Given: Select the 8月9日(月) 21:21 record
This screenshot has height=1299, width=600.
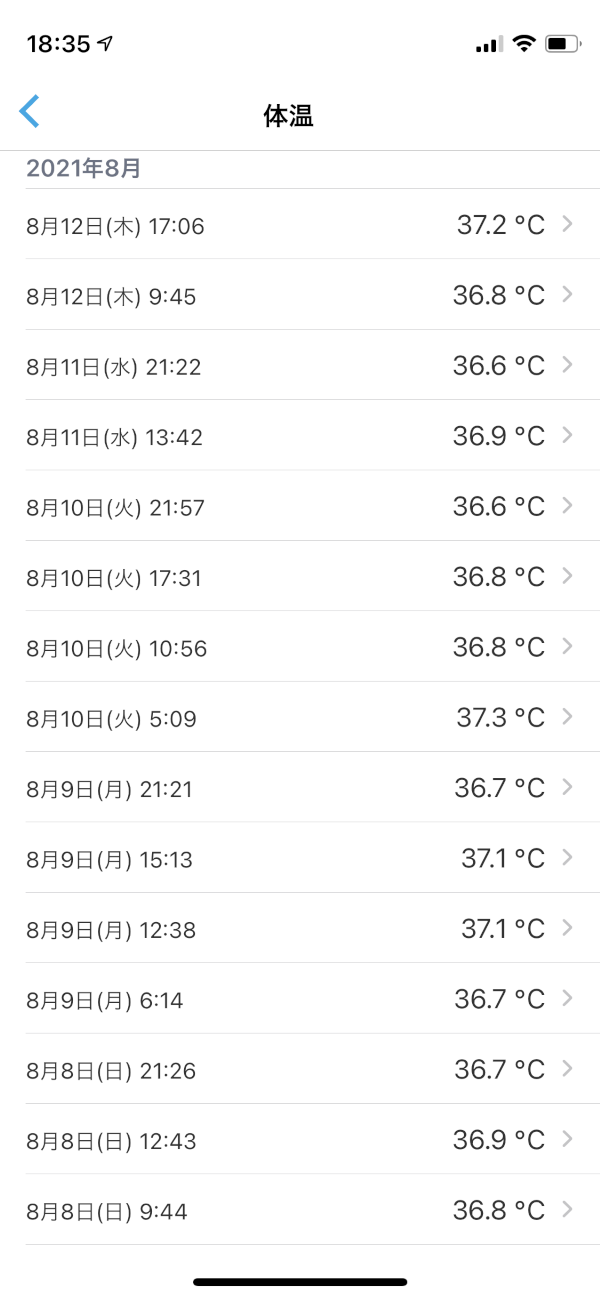Looking at the screenshot, I should tap(300, 788).
